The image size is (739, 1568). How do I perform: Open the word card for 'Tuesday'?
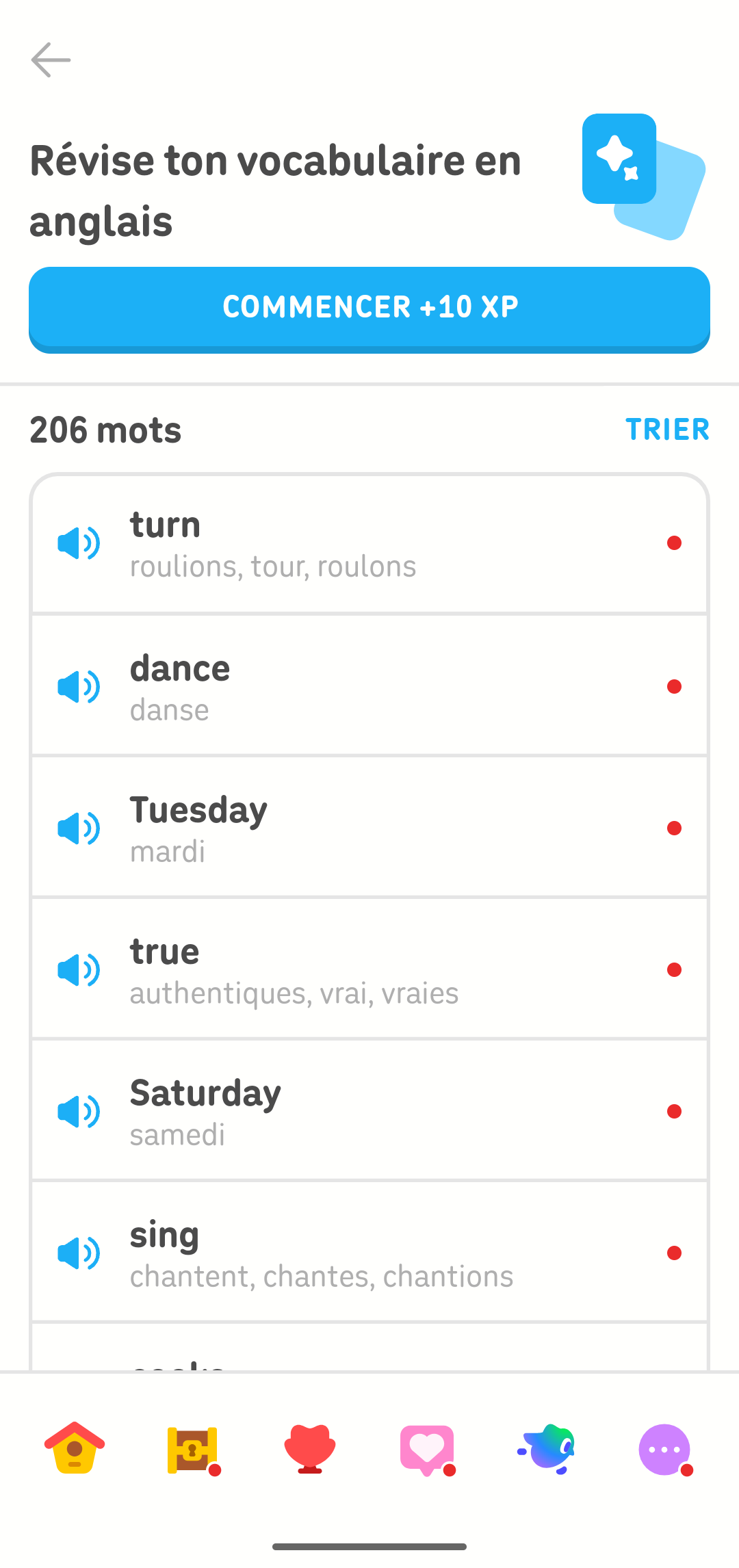369,826
